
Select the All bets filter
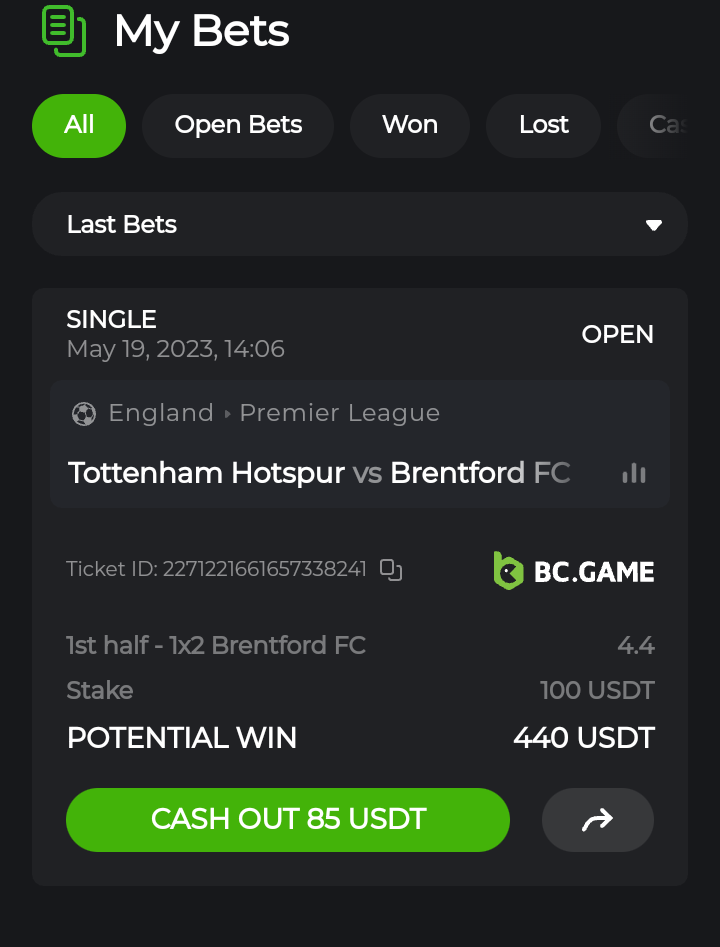coord(79,126)
